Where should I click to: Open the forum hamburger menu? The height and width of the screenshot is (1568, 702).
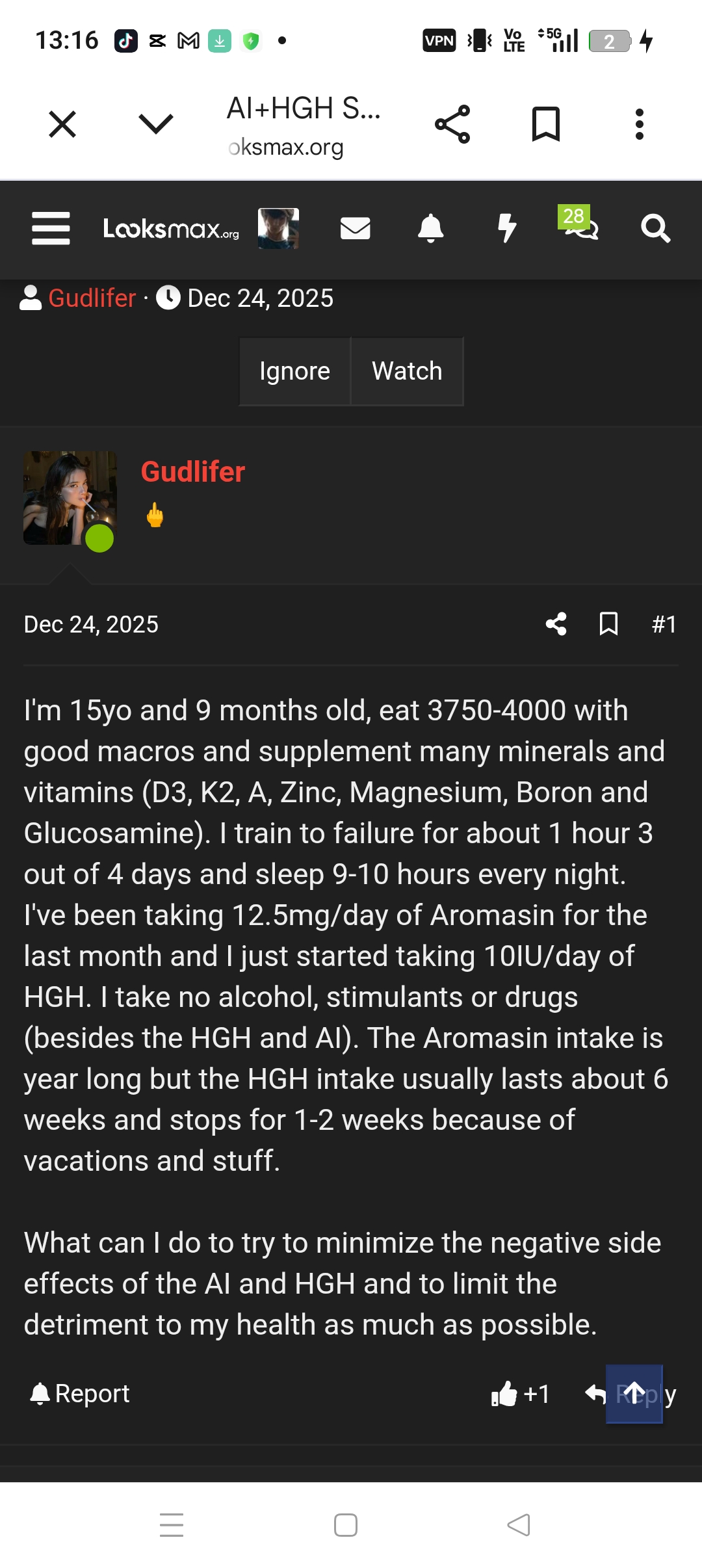tap(51, 228)
